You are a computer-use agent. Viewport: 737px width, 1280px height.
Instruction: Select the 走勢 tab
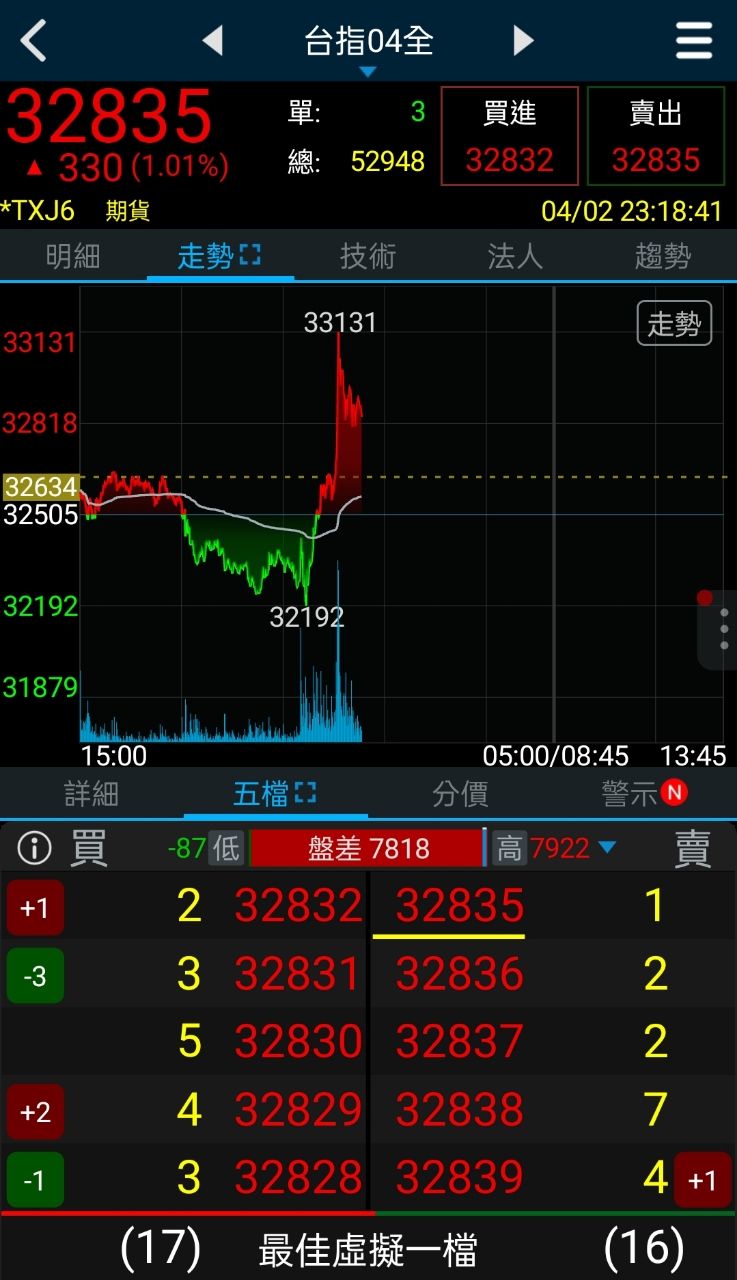point(219,256)
